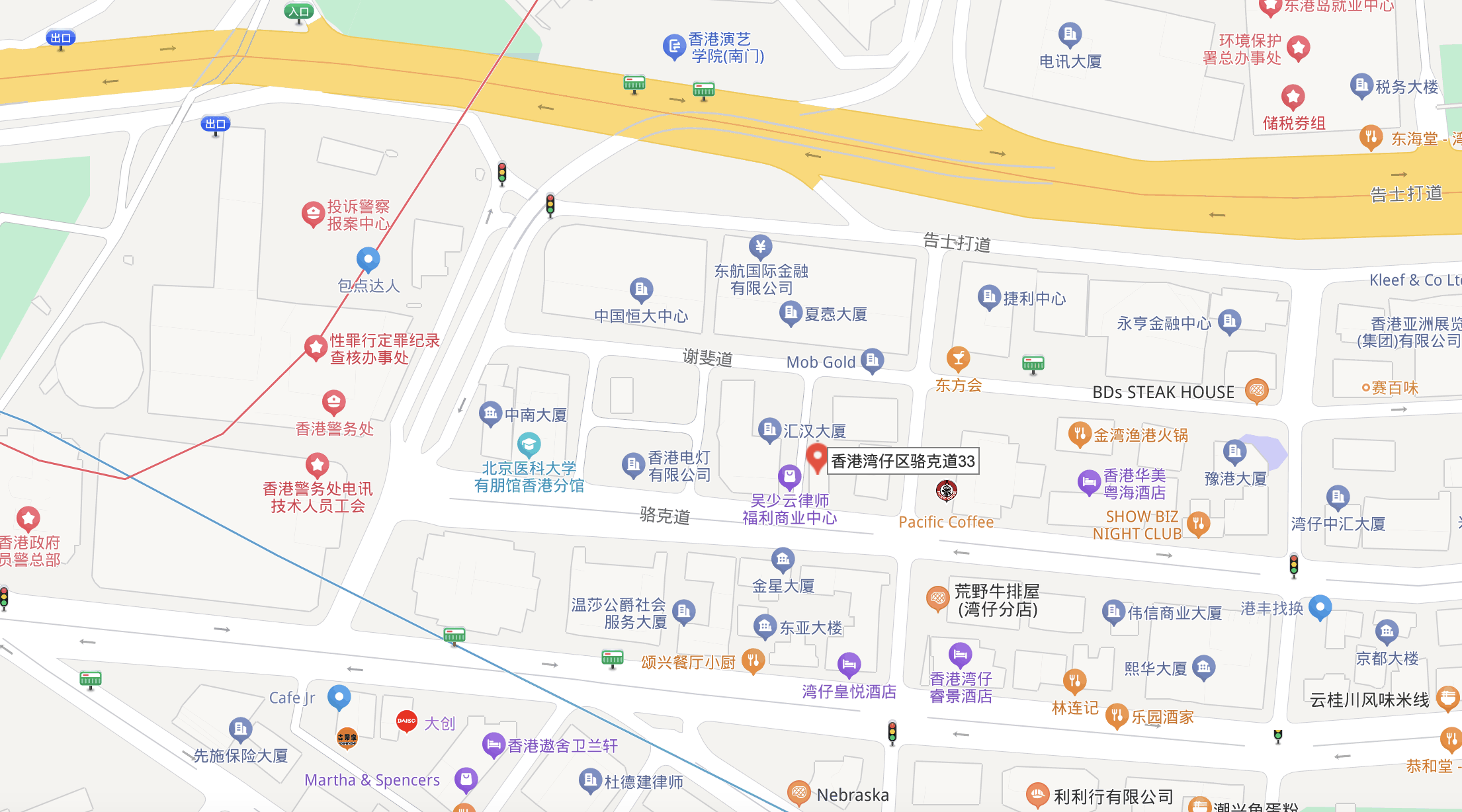Select the 湾仔皇悦酒店 hotel marker

(849, 664)
